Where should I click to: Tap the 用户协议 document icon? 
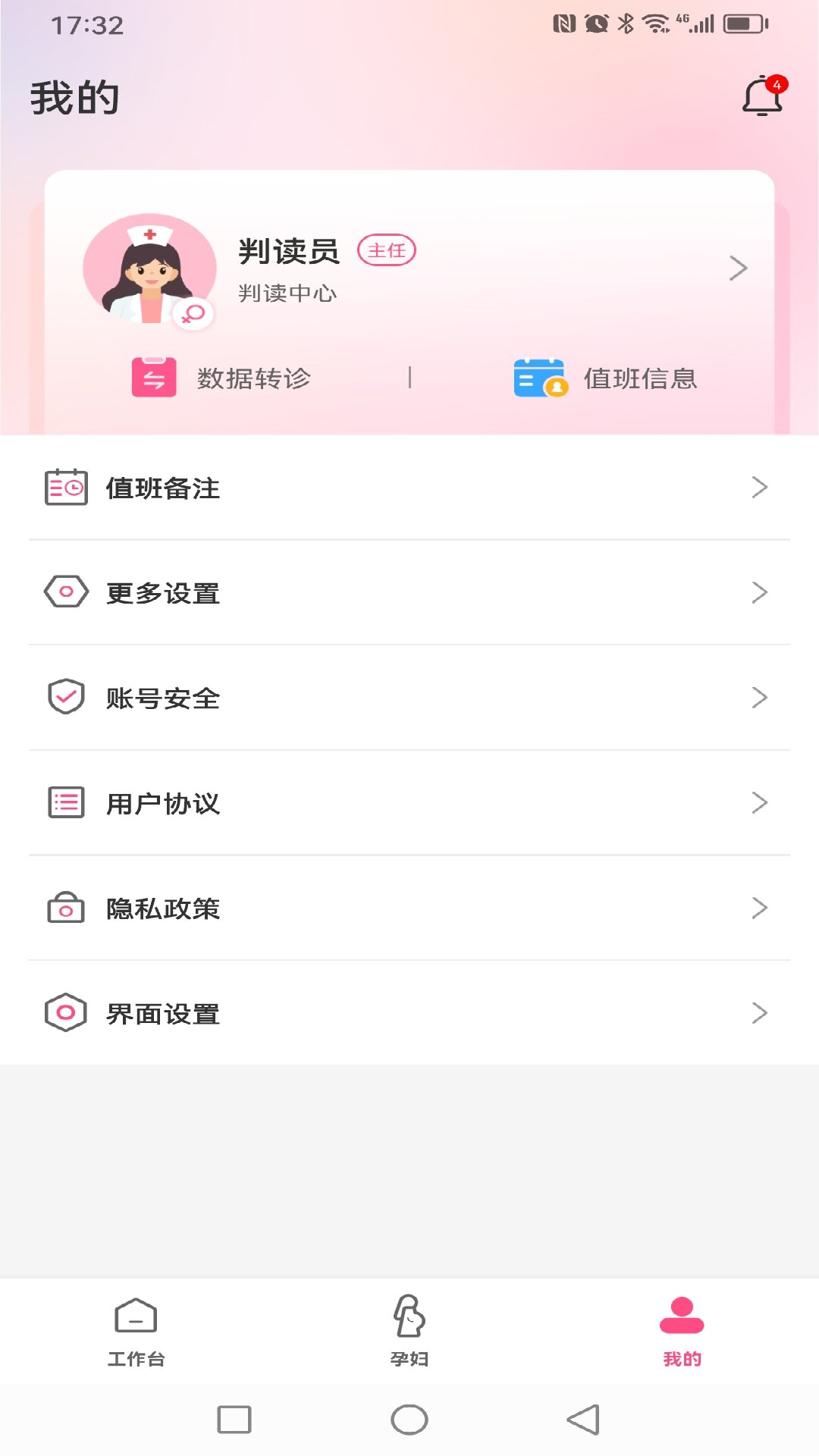pos(64,802)
